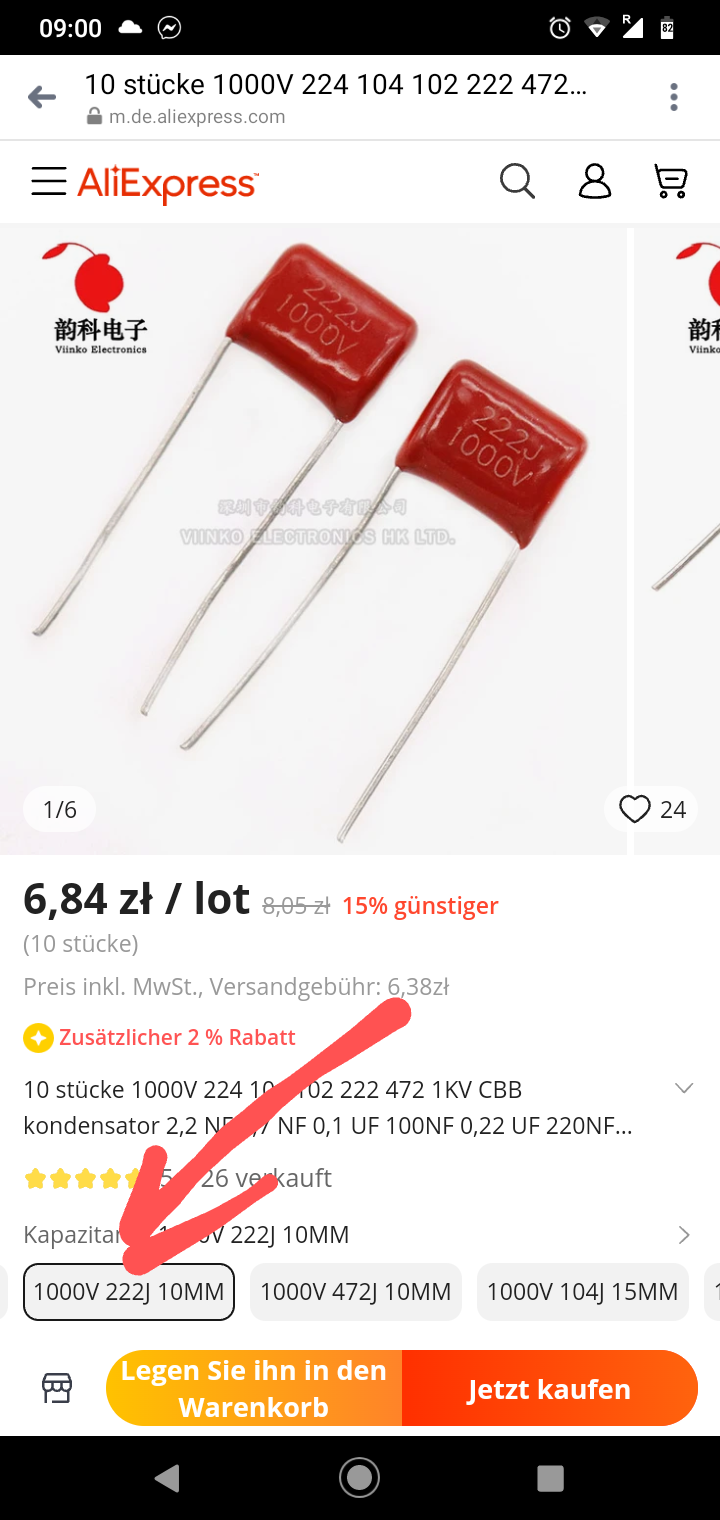The height and width of the screenshot is (1520, 720).
Task: Open the AliExpress hamburger menu
Action: [x=48, y=181]
